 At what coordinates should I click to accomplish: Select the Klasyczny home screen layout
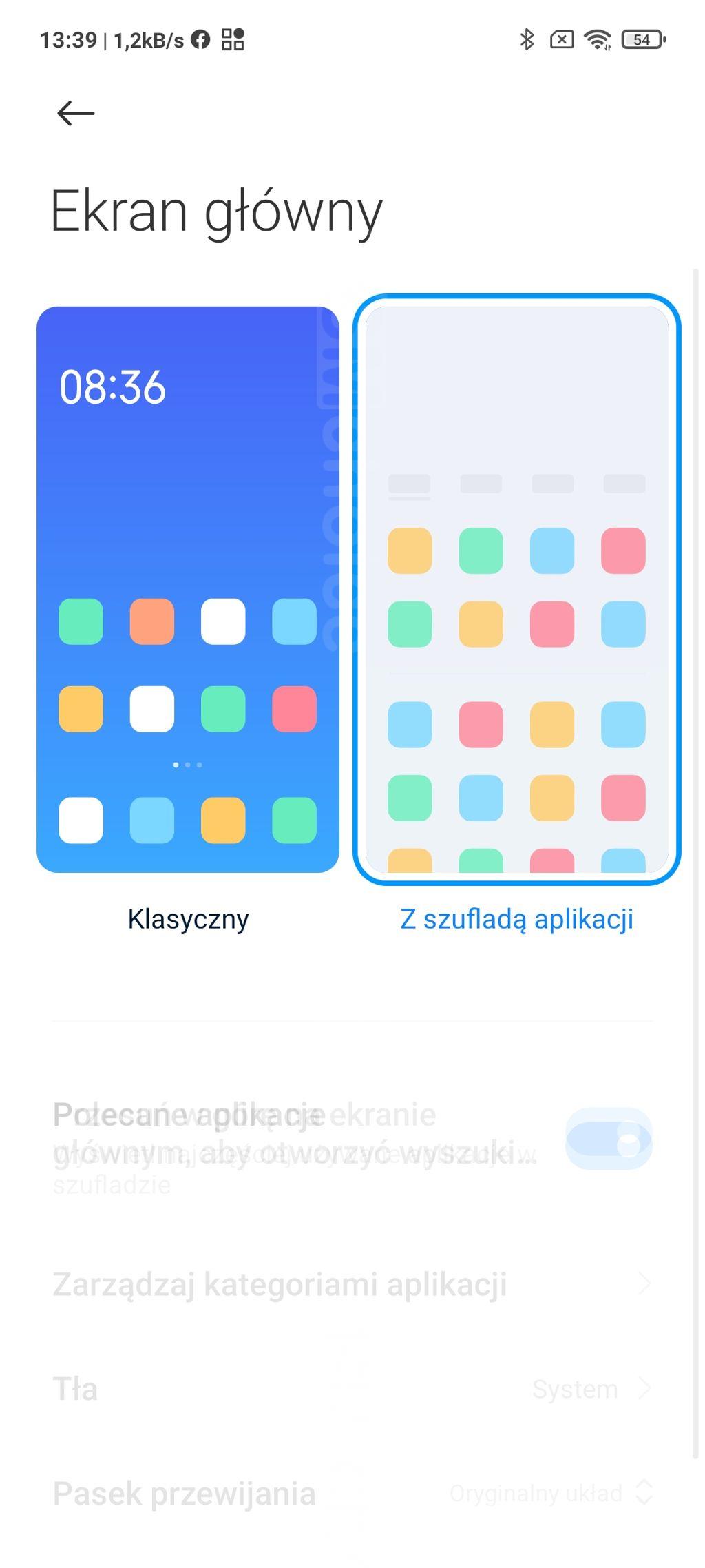pos(188,590)
